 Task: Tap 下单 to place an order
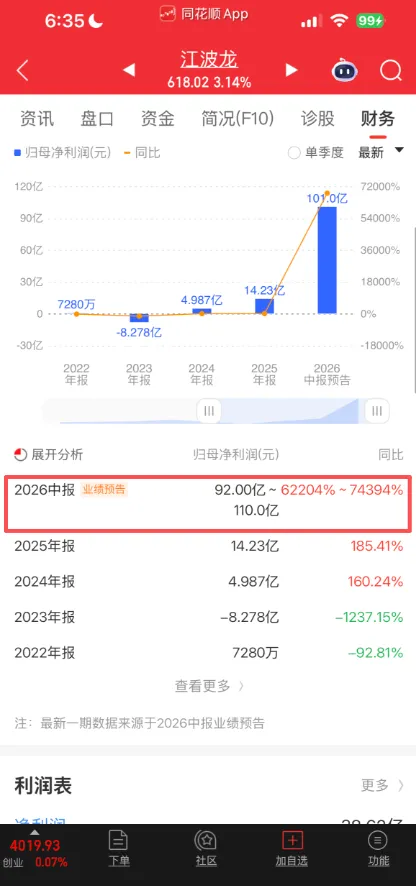point(119,848)
